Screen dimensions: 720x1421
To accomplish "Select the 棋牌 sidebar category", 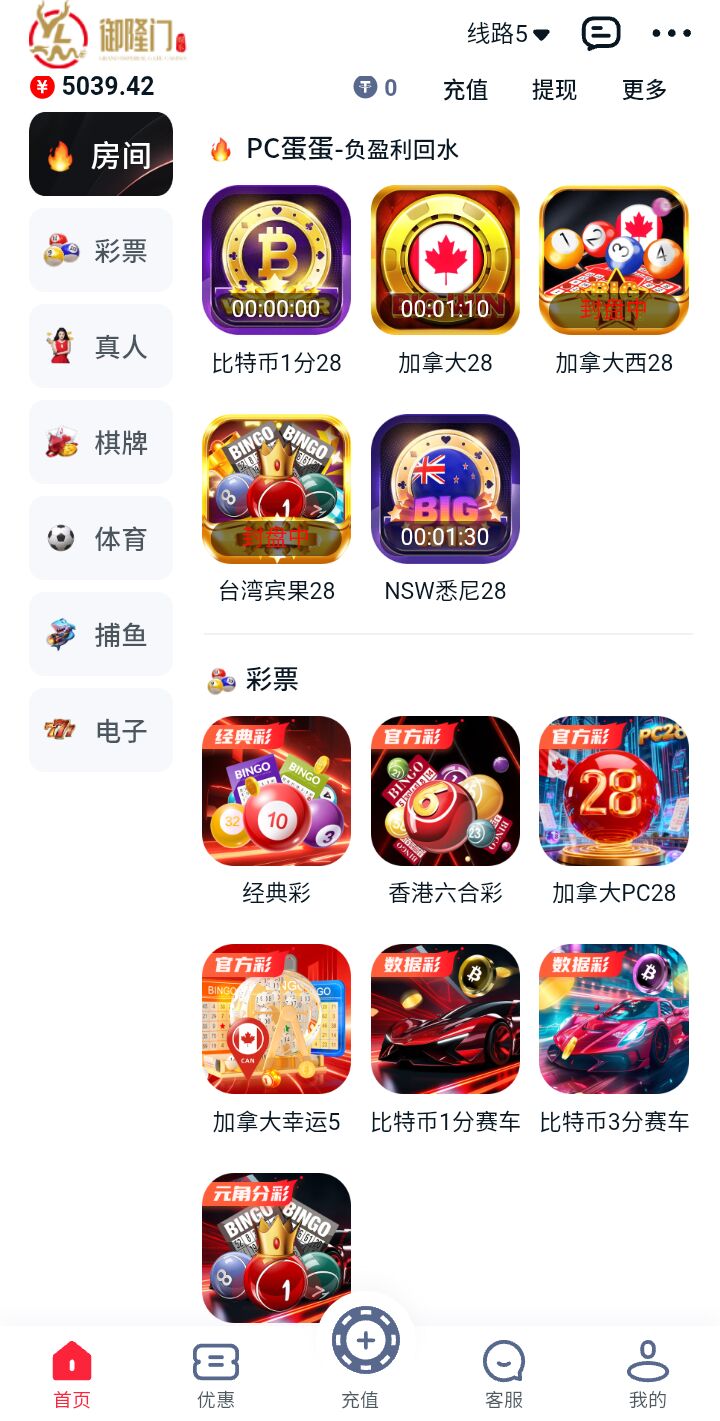I will pos(101,443).
